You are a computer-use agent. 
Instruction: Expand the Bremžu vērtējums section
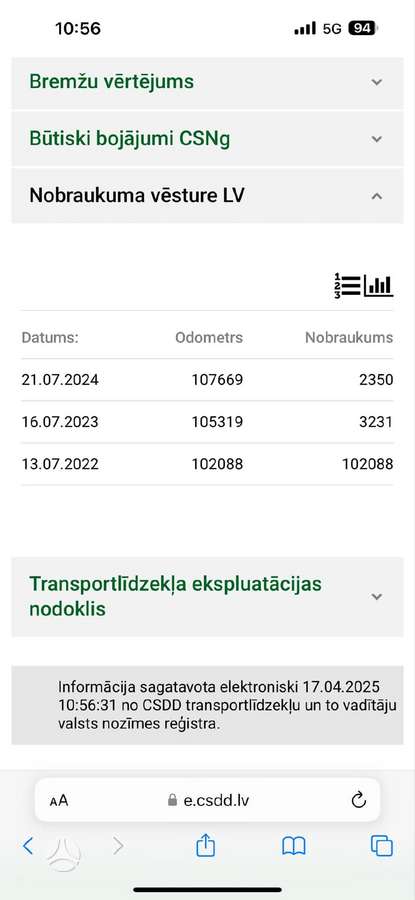pyautogui.click(x=207, y=82)
